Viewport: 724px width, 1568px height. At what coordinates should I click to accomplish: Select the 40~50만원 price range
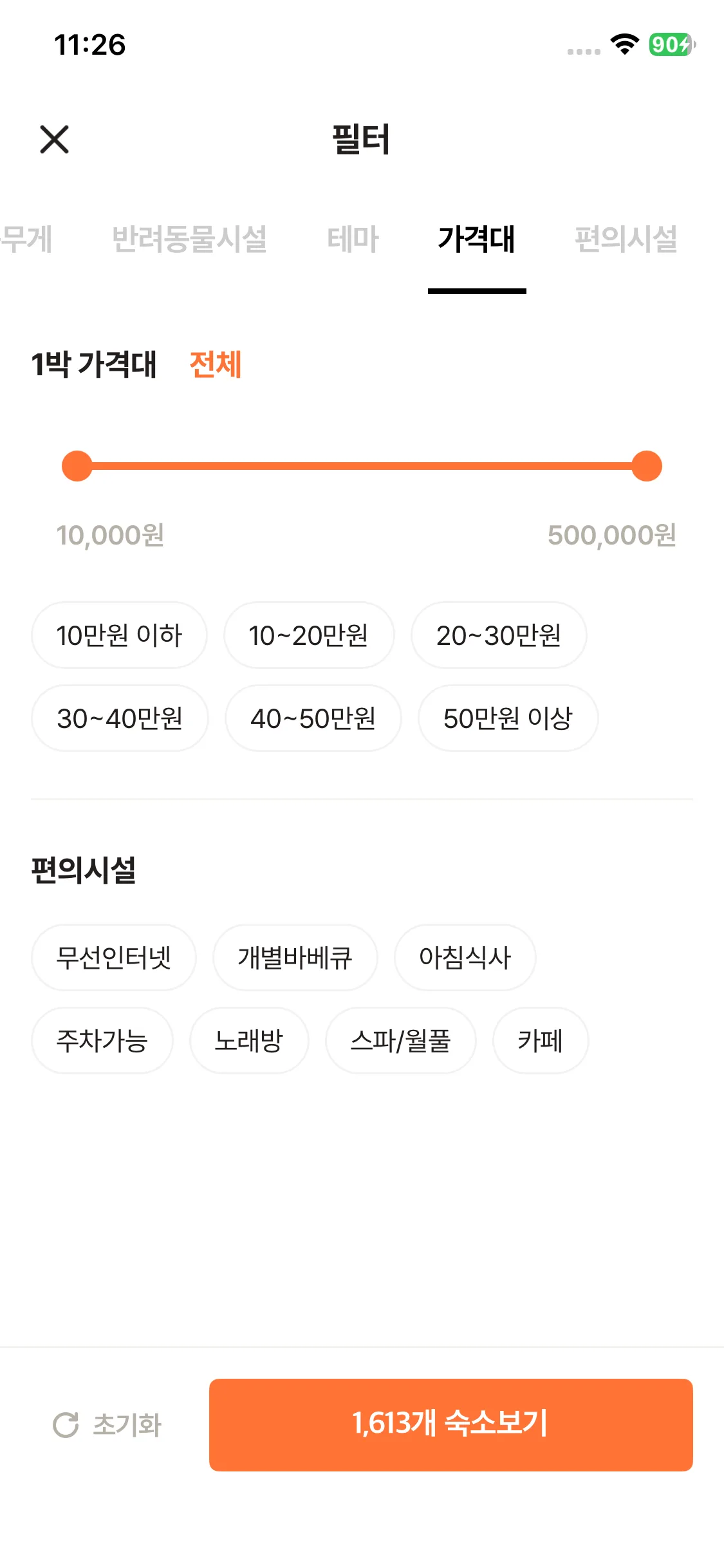313,718
